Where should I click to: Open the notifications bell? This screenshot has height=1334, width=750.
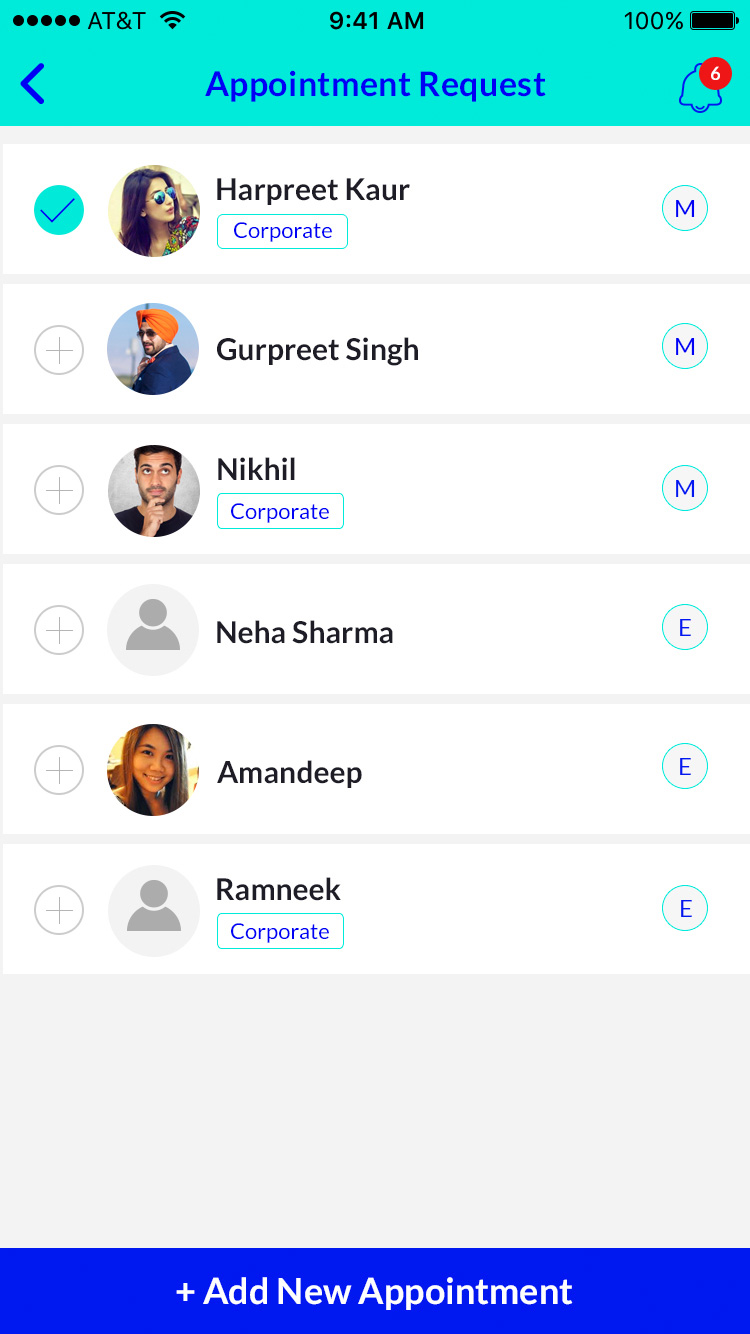coord(700,88)
